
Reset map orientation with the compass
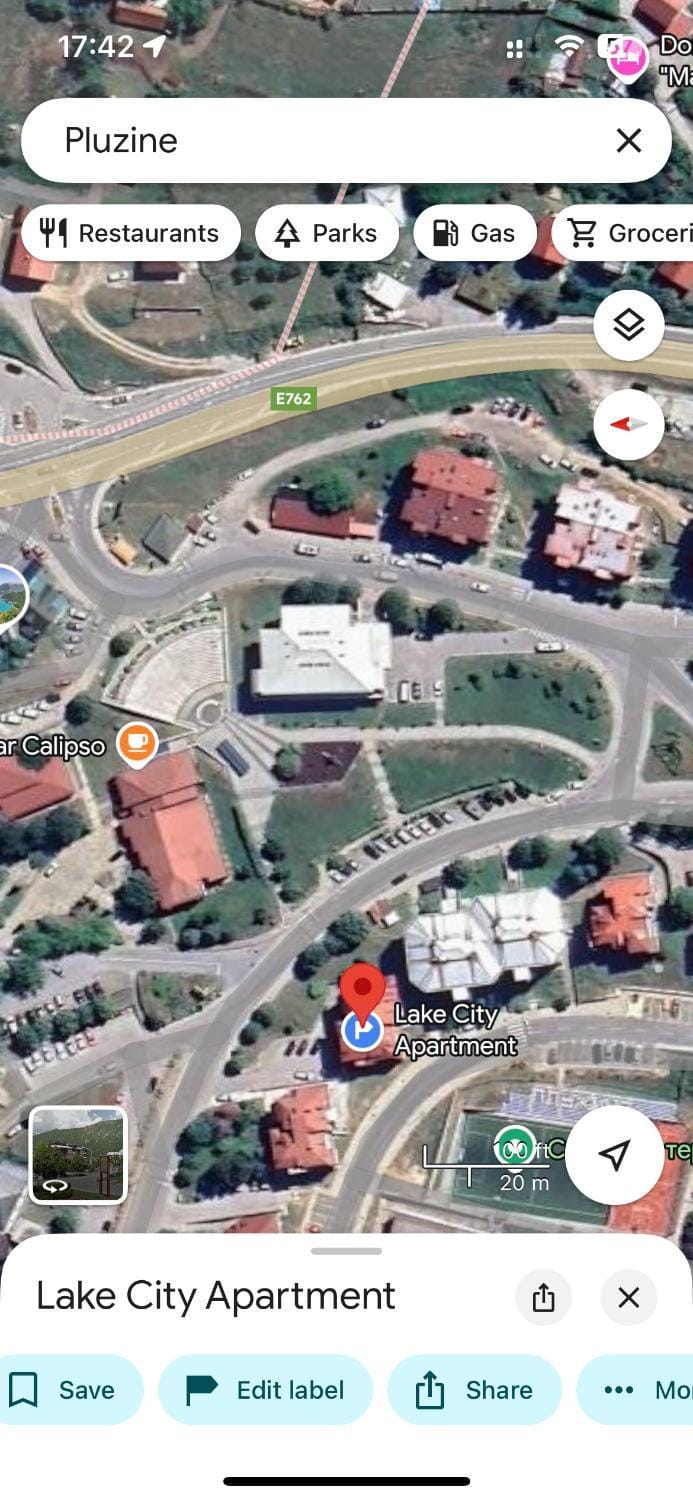(628, 425)
